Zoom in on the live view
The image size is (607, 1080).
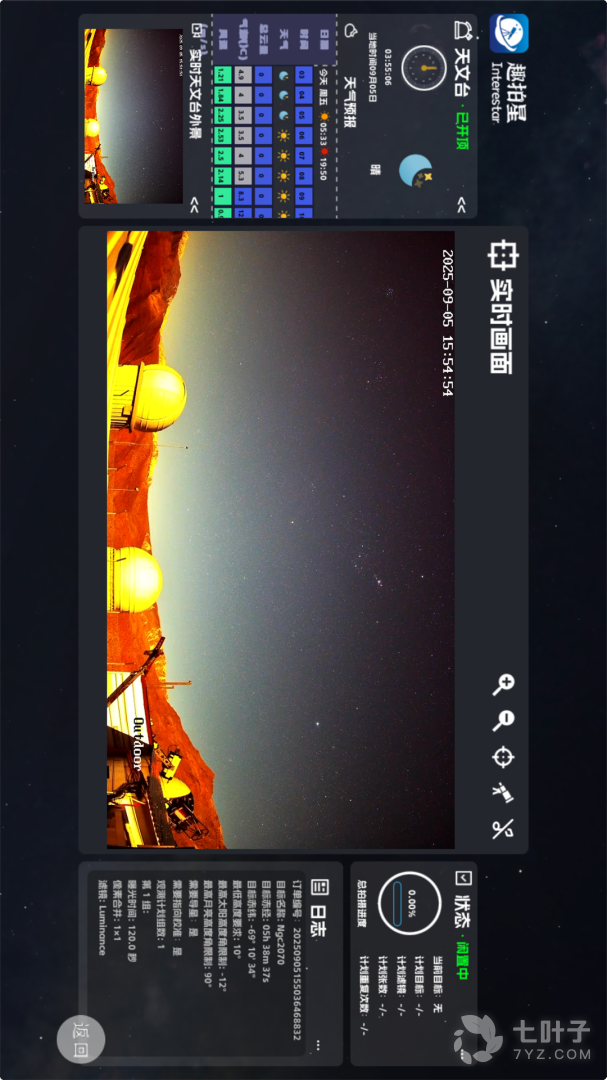click(503, 684)
